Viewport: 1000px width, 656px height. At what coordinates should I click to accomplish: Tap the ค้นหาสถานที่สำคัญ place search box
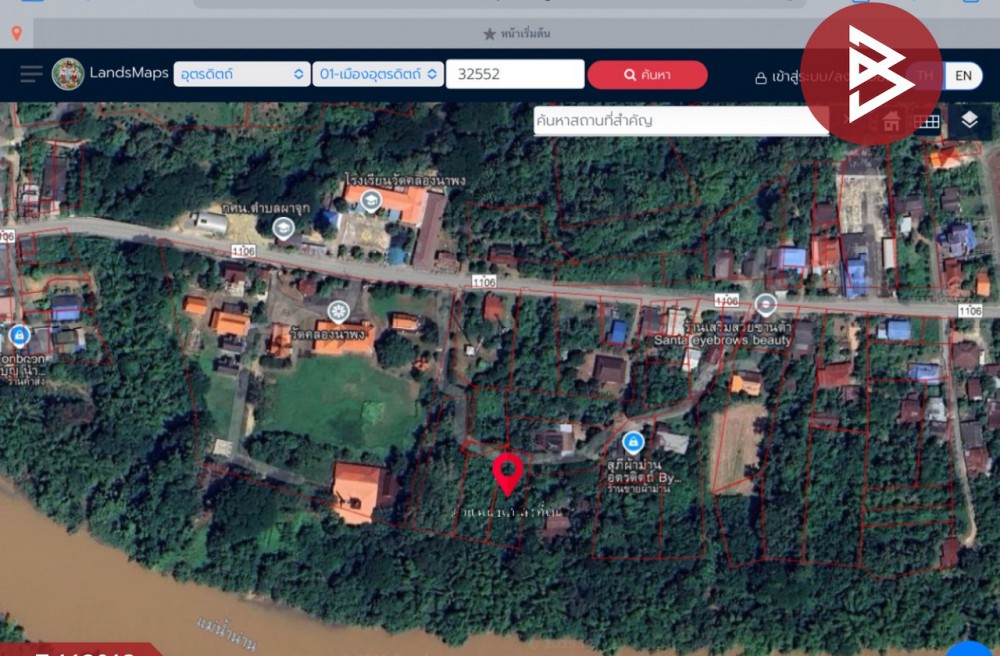[x=680, y=121]
